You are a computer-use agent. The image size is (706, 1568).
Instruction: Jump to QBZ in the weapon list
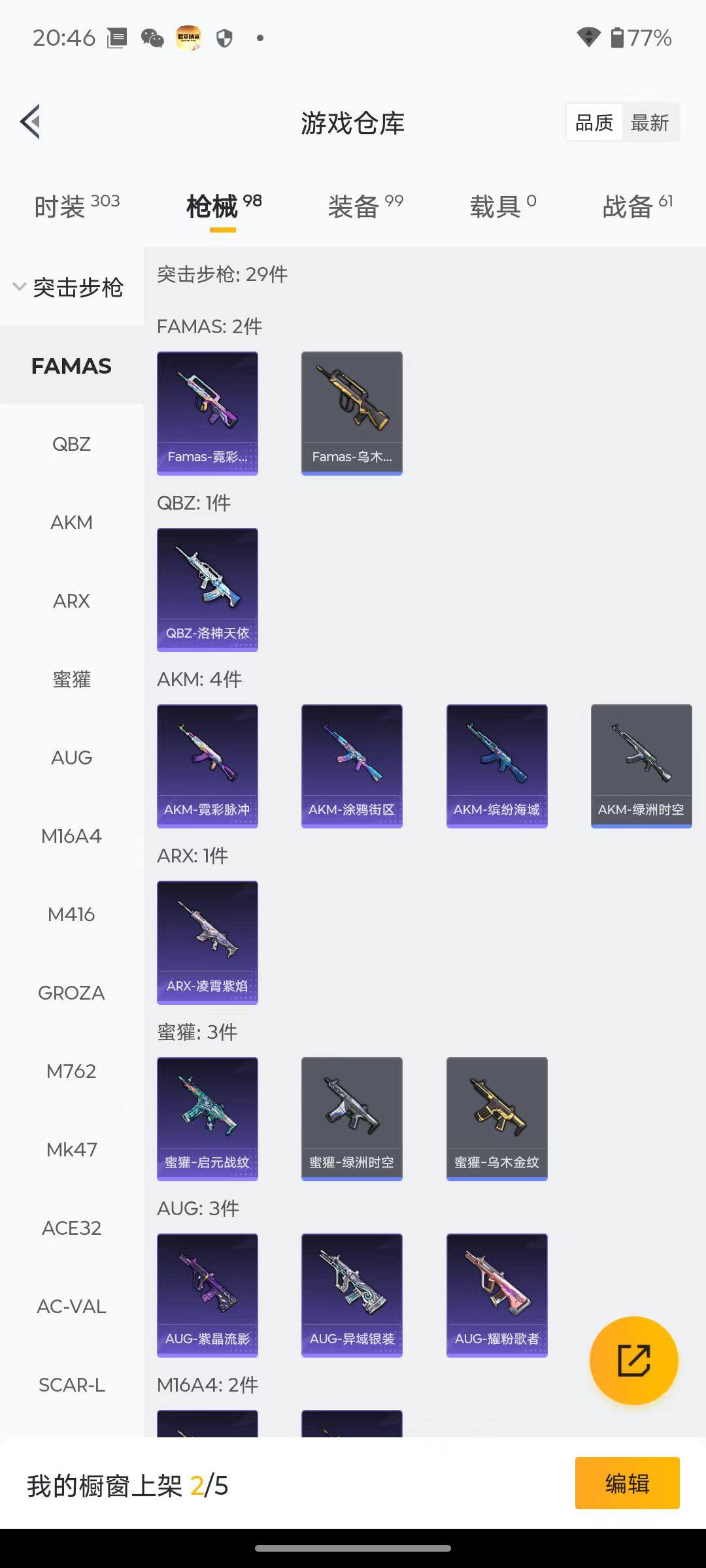point(71,444)
